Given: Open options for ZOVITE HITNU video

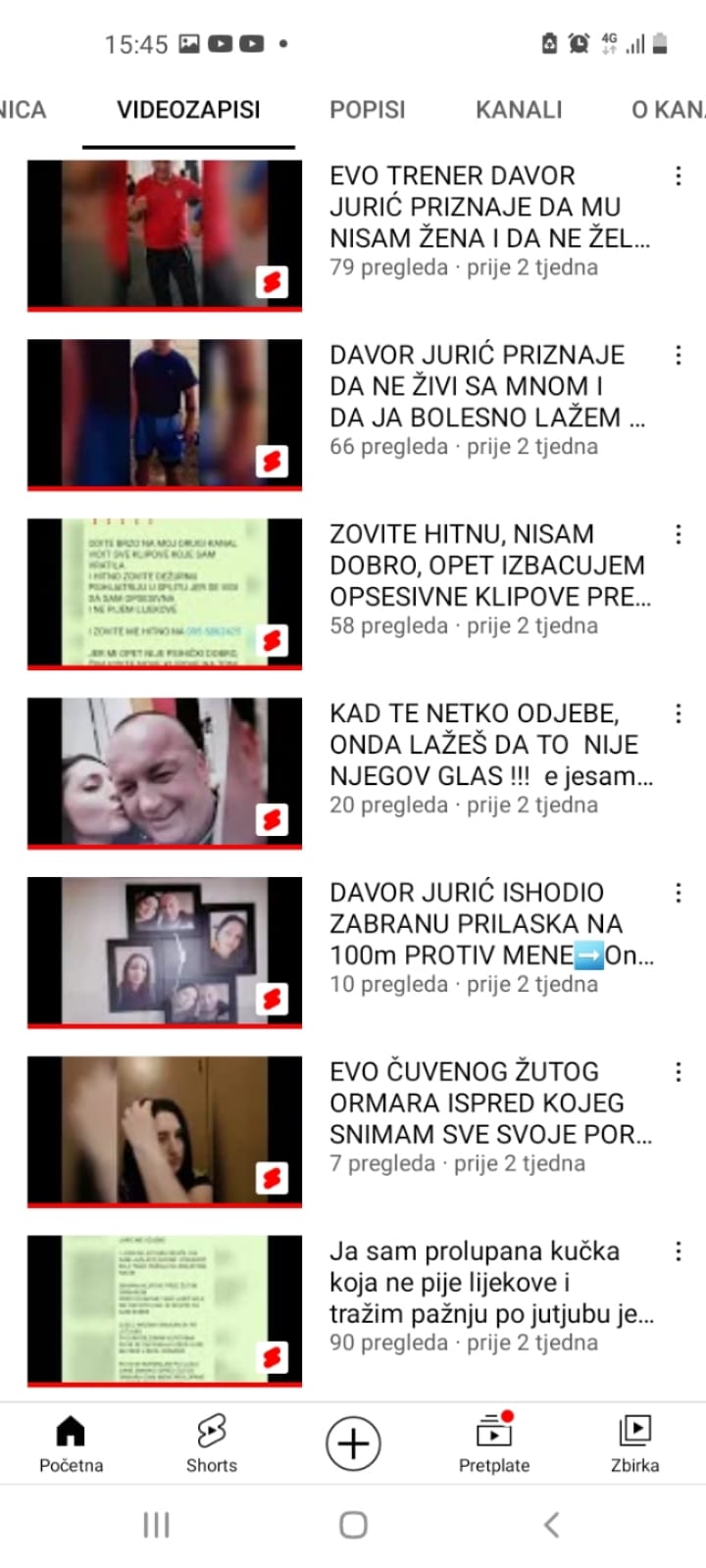Looking at the screenshot, I should click(678, 534).
